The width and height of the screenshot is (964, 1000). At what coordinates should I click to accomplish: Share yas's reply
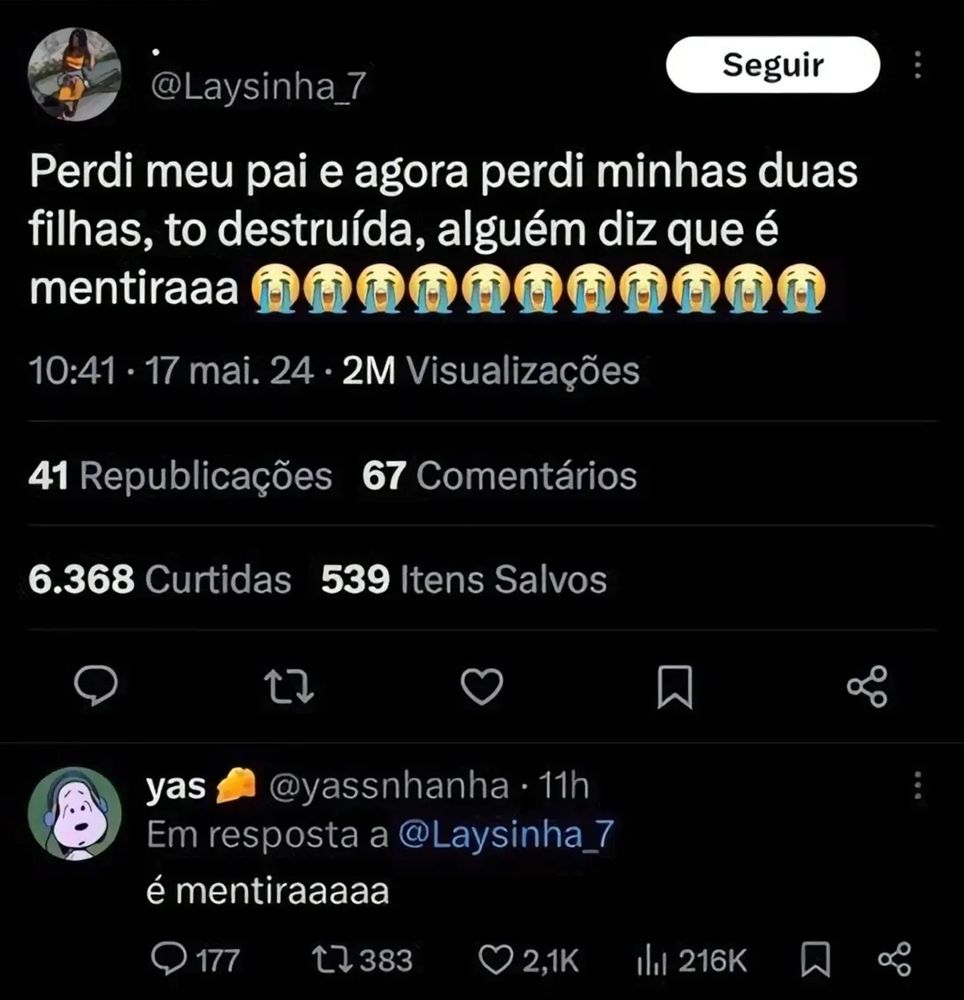tap(893, 961)
